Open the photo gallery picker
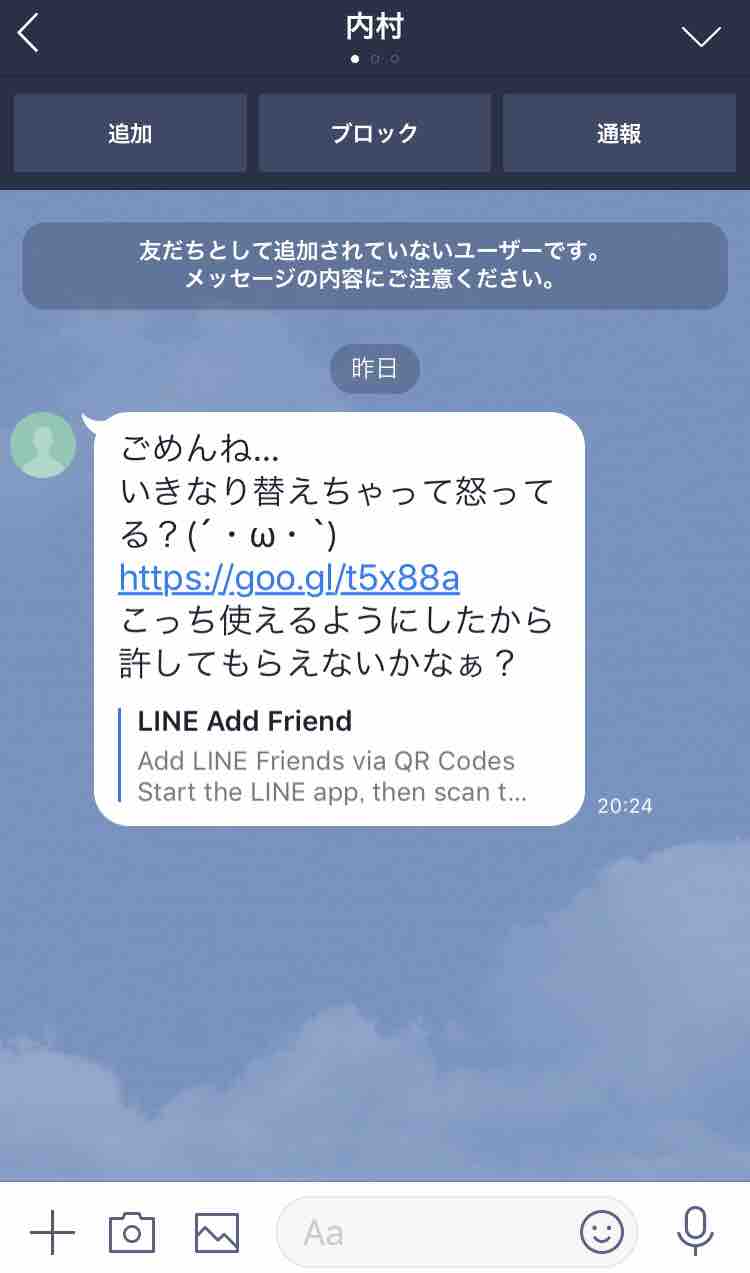Image resolution: width=750 pixels, height=1273 pixels. point(217,1232)
